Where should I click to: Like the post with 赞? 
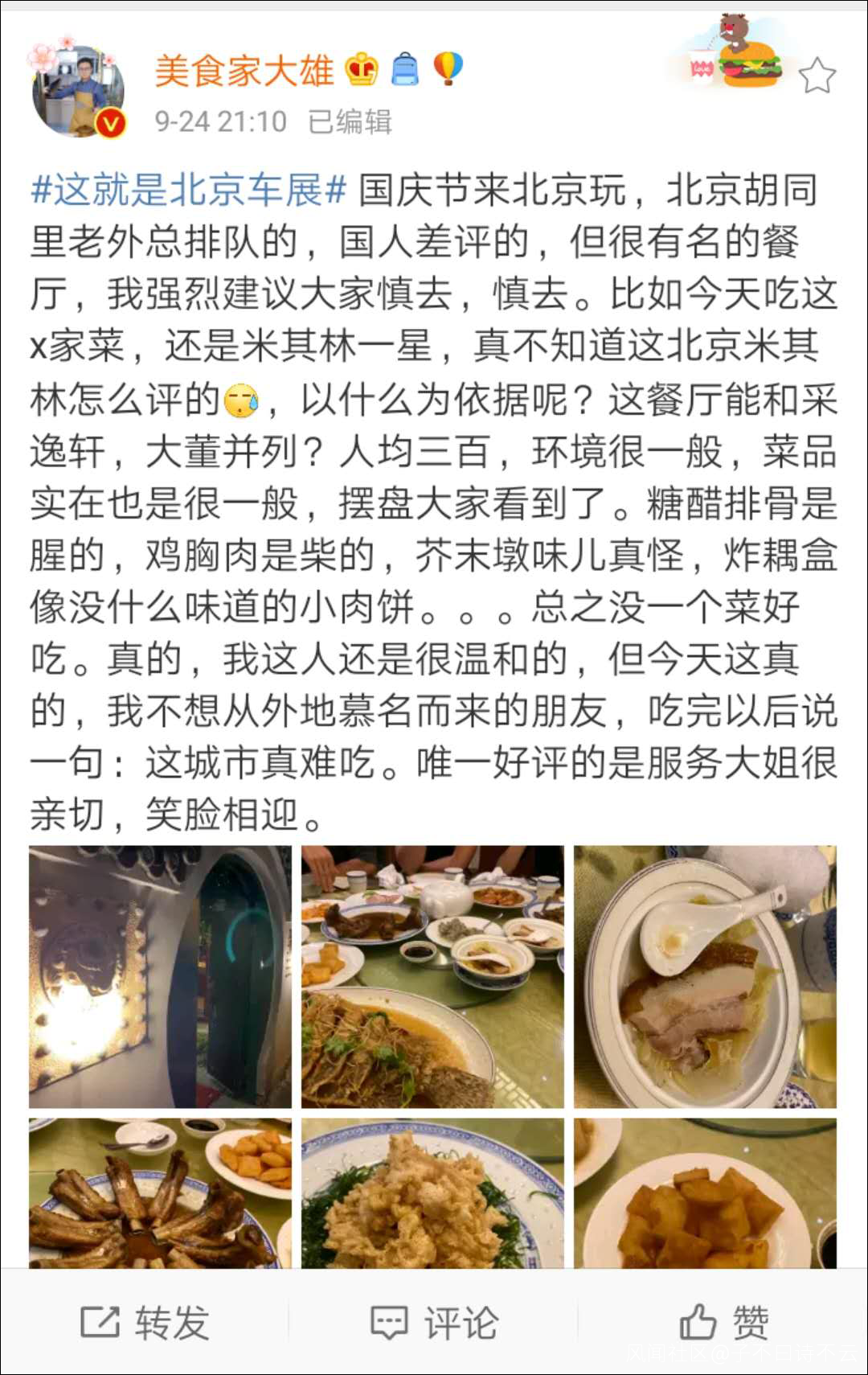723,1323
